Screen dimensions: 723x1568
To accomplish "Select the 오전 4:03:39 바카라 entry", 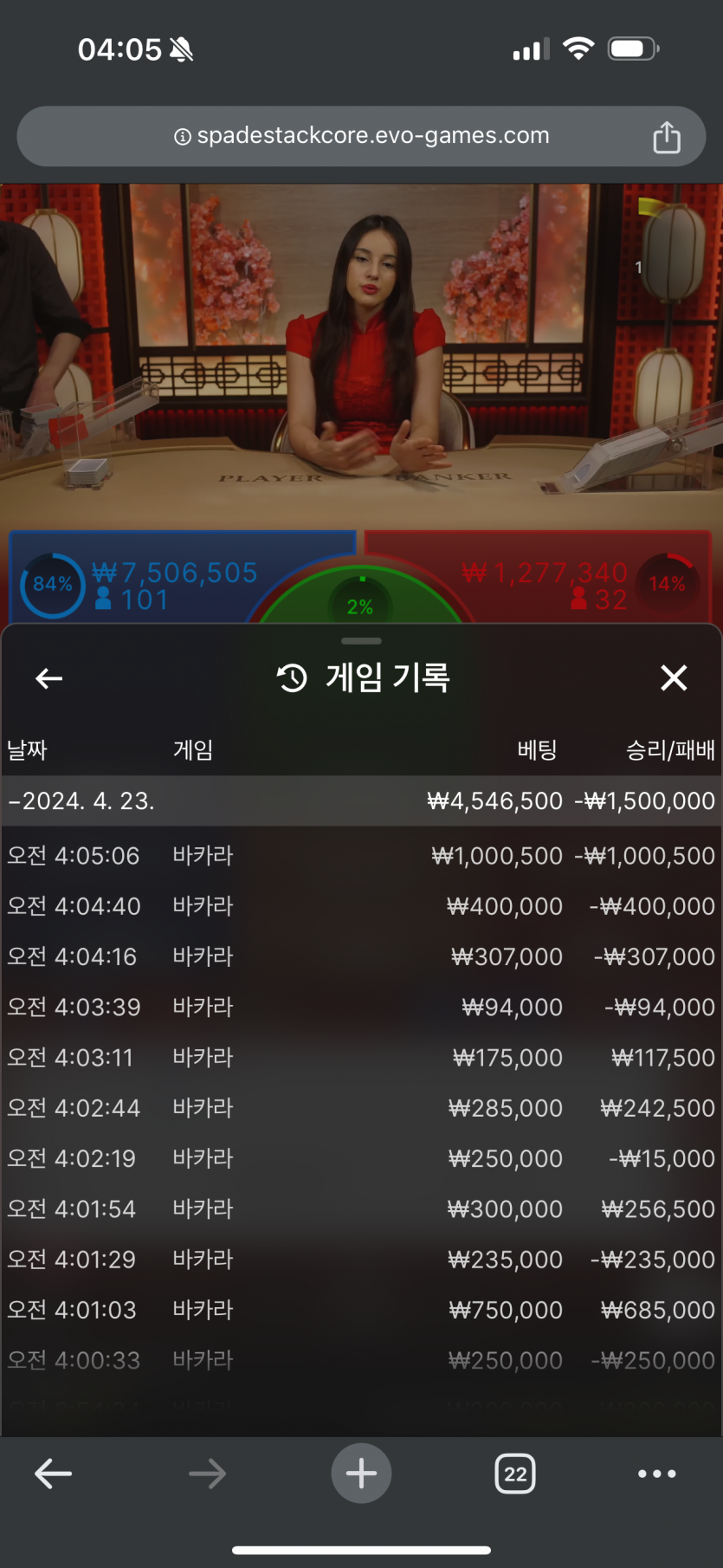I will click(361, 1007).
